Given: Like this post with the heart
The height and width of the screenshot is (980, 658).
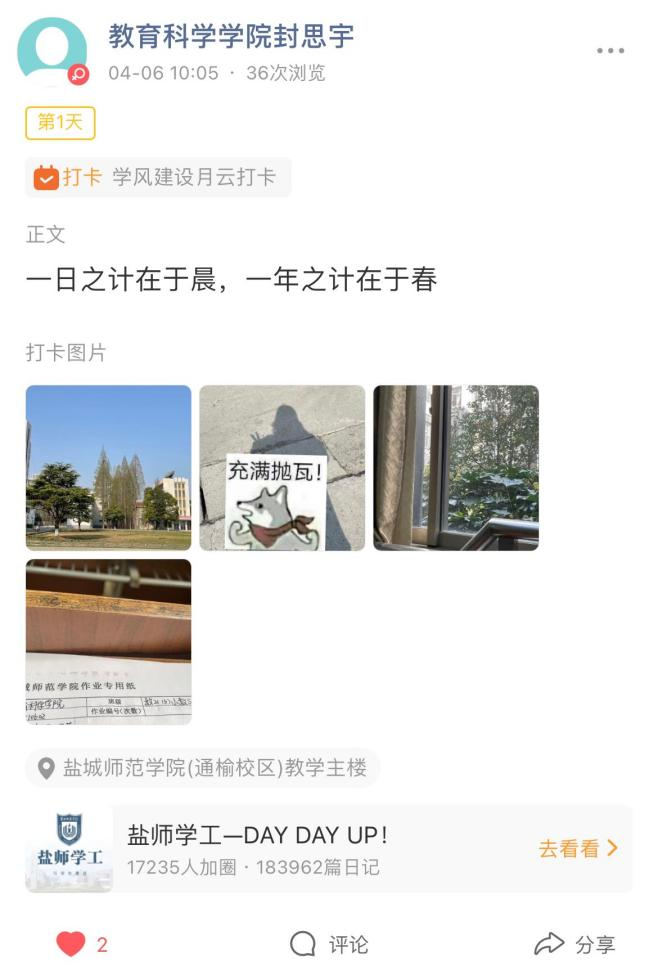Looking at the screenshot, I should coord(71,944).
